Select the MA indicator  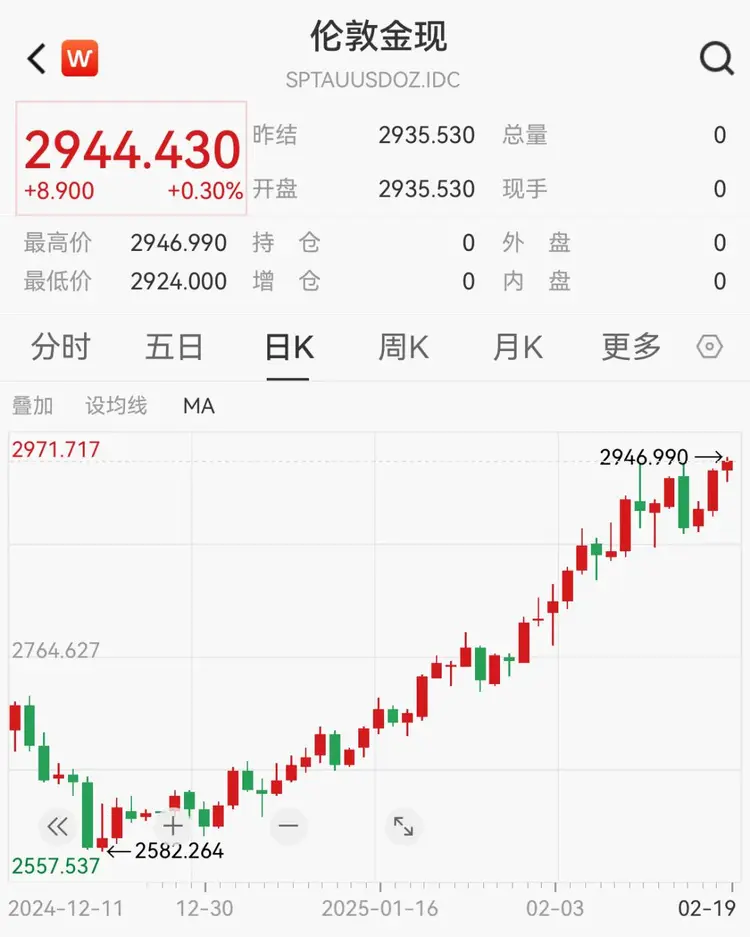tap(198, 406)
